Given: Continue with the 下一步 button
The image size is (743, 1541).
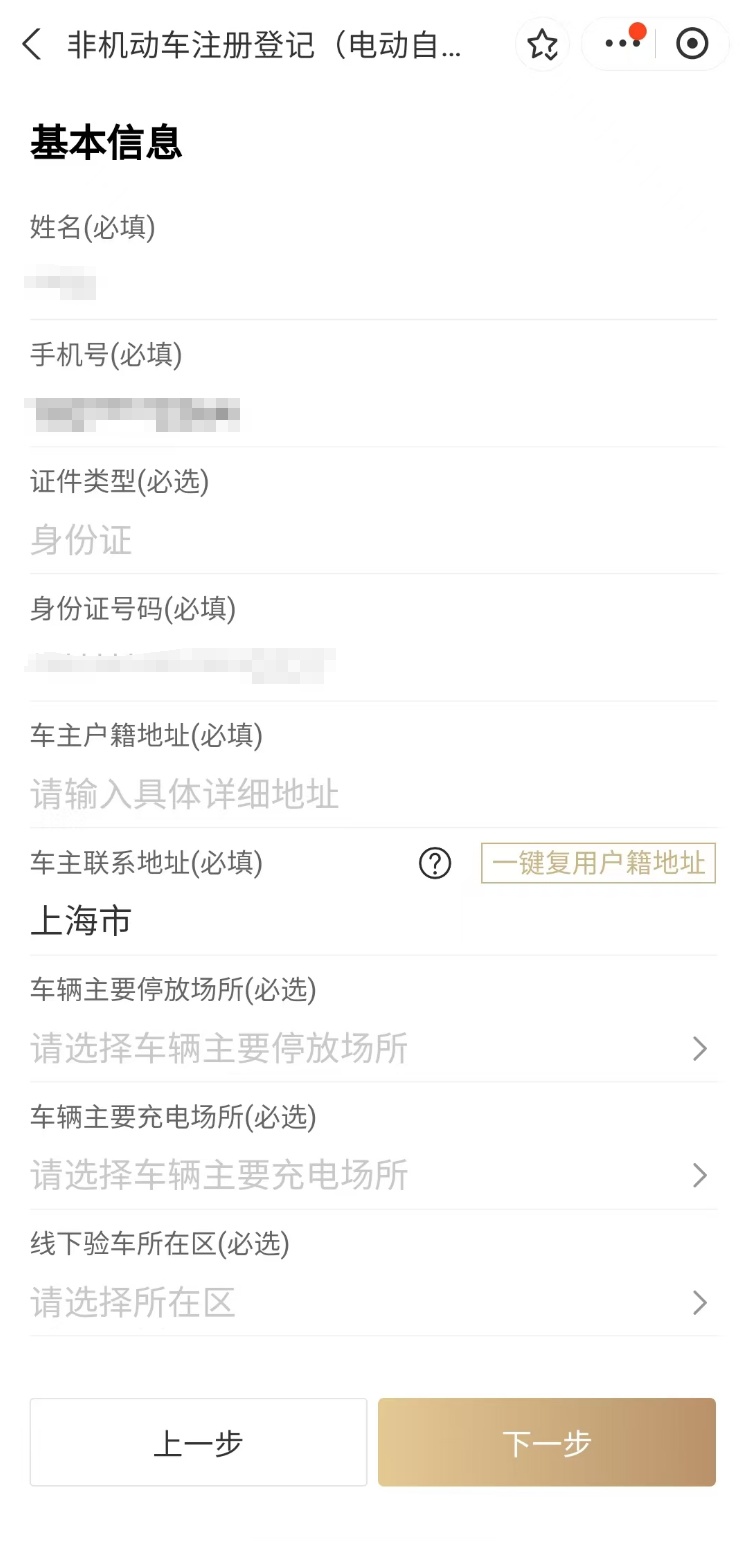Looking at the screenshot, I should click(x=546, y=1442).
